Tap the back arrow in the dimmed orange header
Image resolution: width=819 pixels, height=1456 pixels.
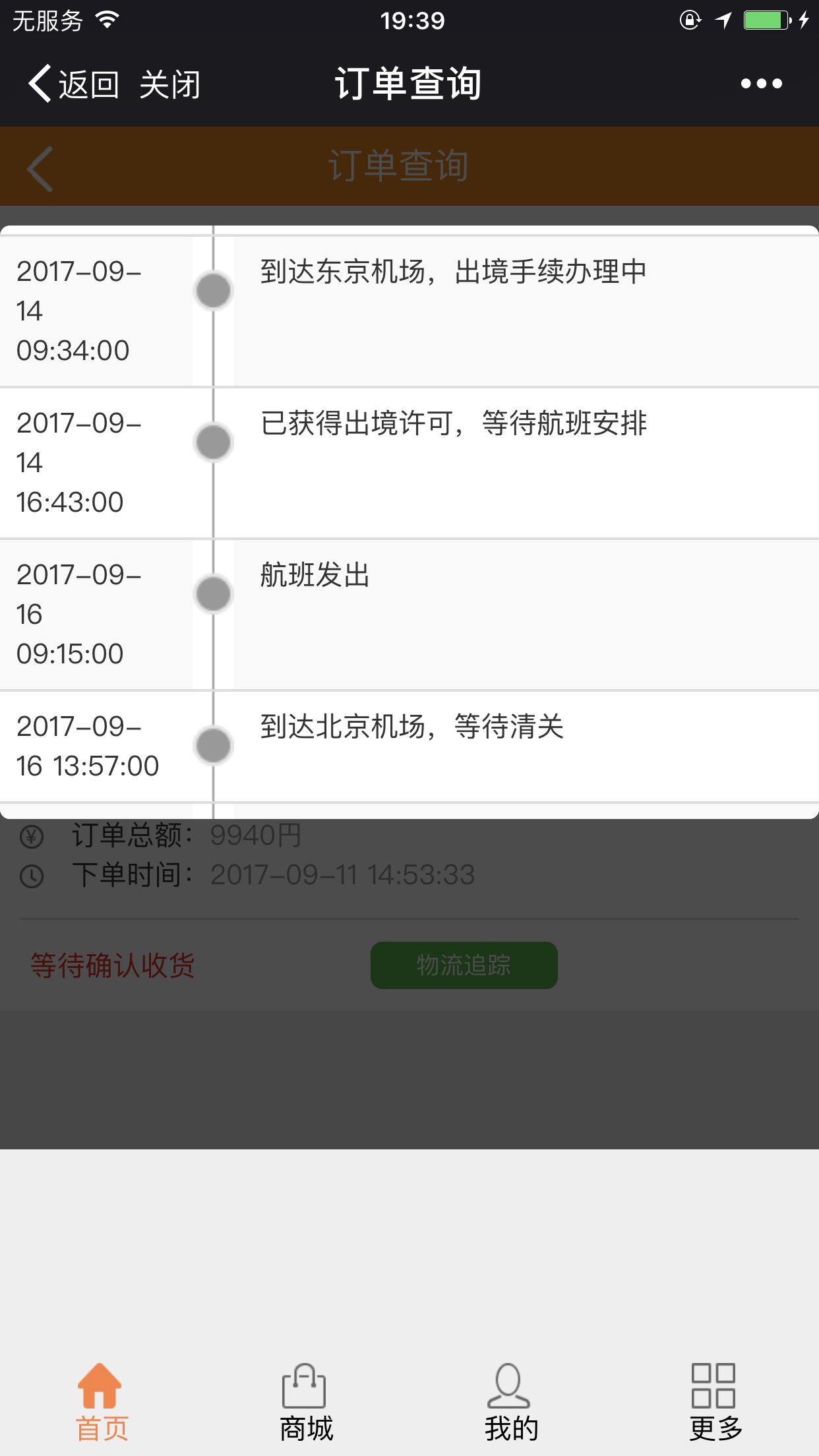(40, 169)
